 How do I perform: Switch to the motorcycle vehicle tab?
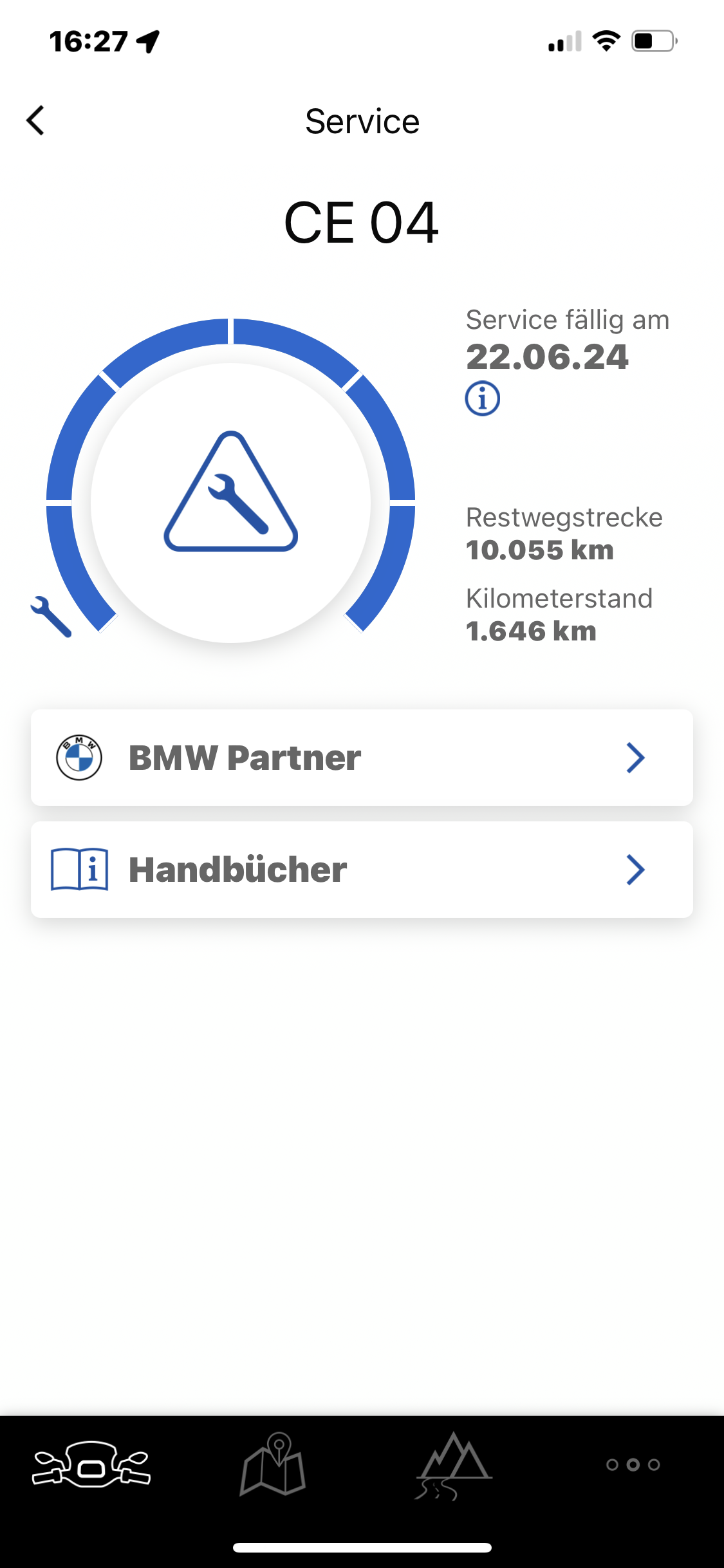tap(91, 1464)
